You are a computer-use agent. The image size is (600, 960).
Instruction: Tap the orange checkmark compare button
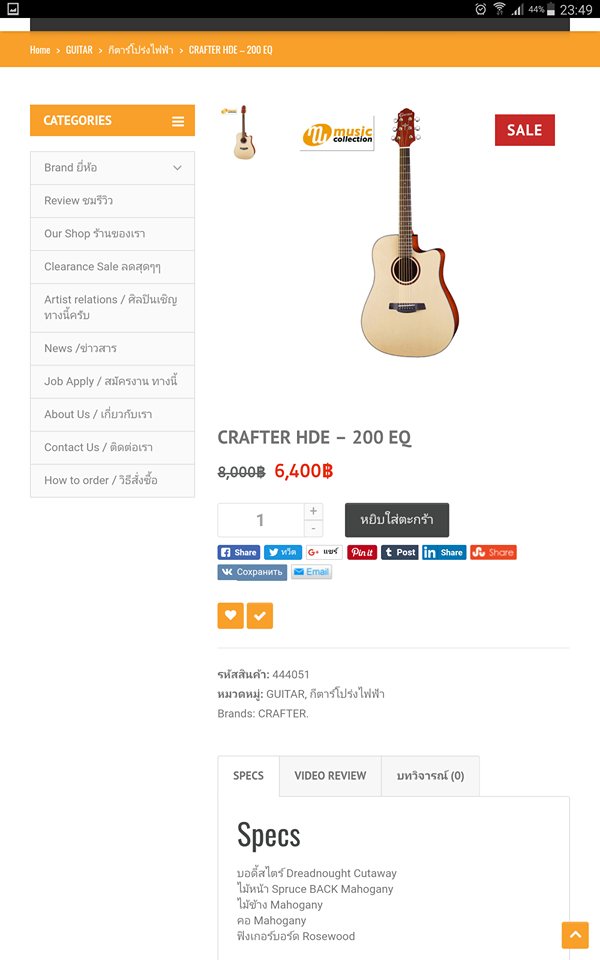pos(260,616)
